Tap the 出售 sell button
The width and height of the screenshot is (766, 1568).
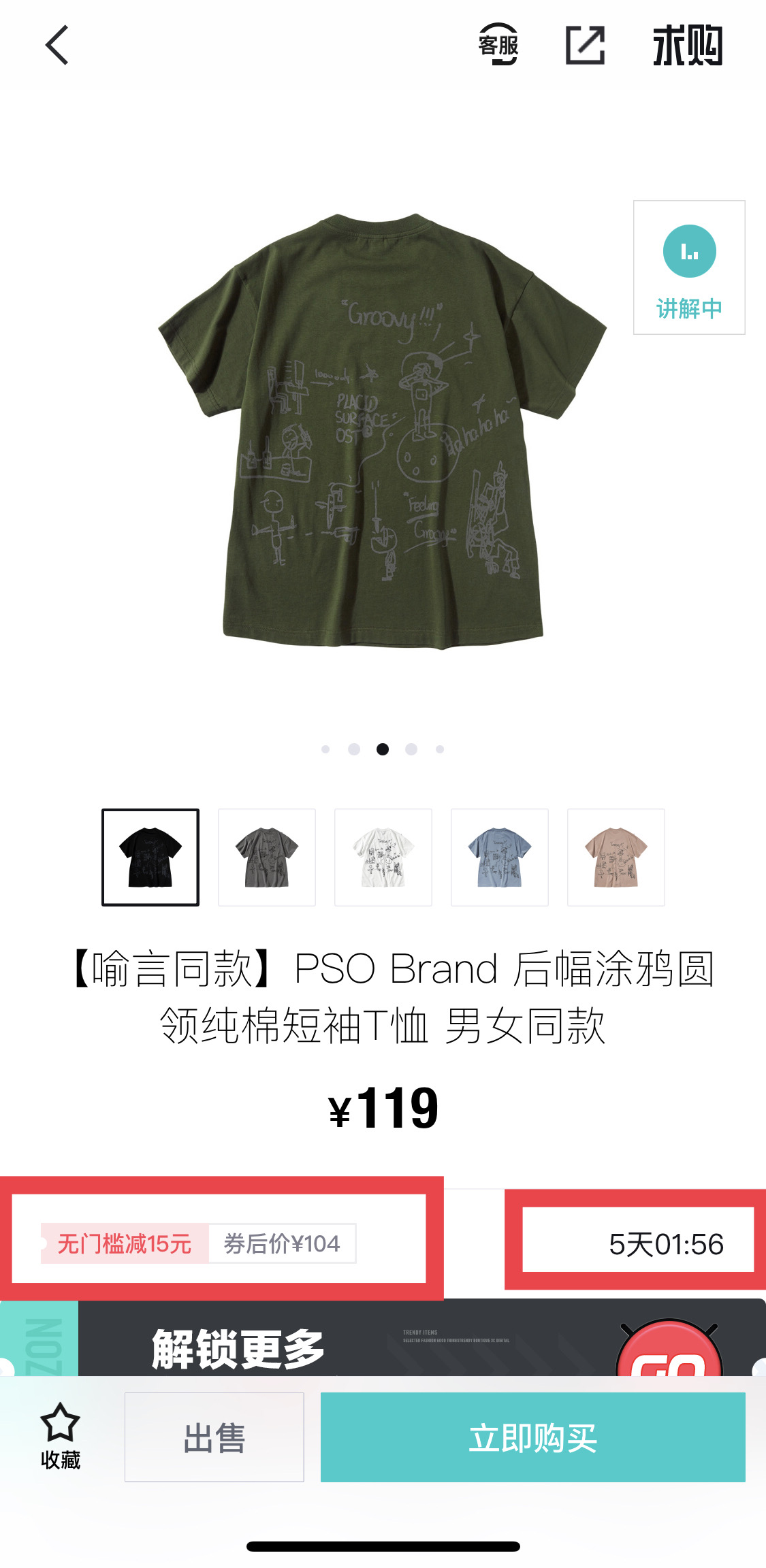coord(214,1439)
